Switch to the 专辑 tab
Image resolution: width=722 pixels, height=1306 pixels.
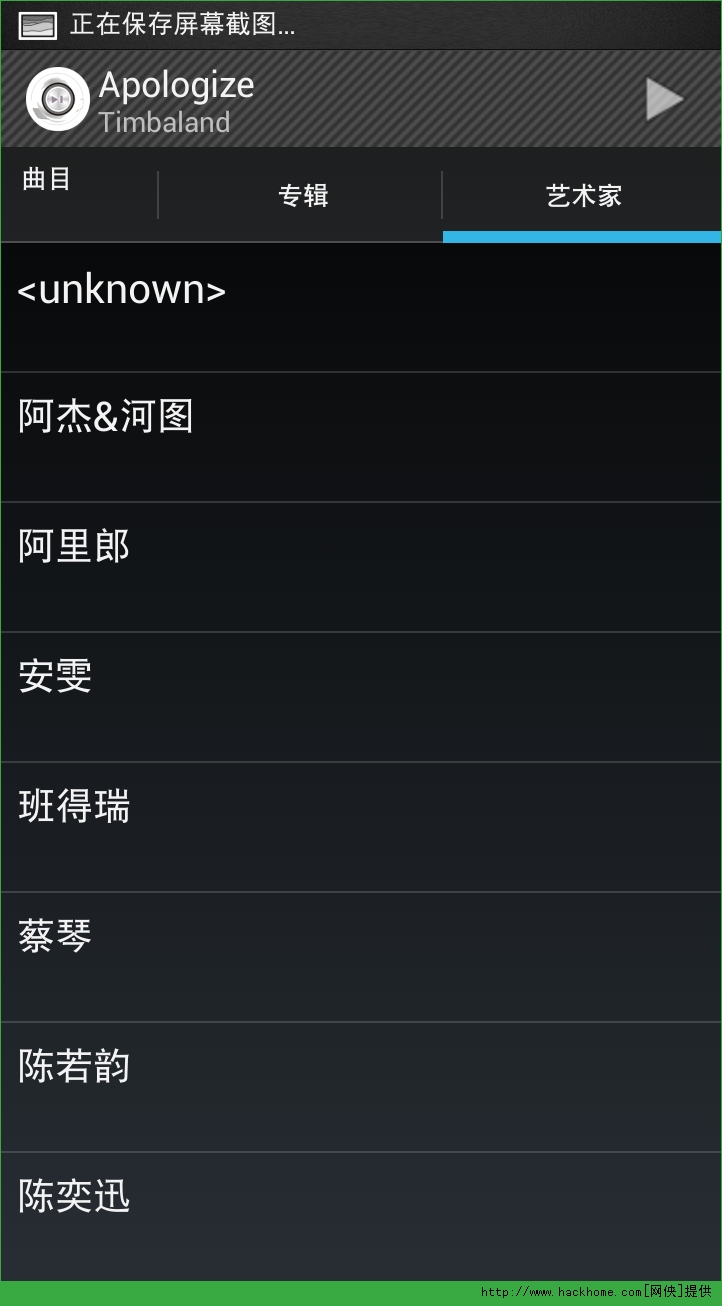302,195
